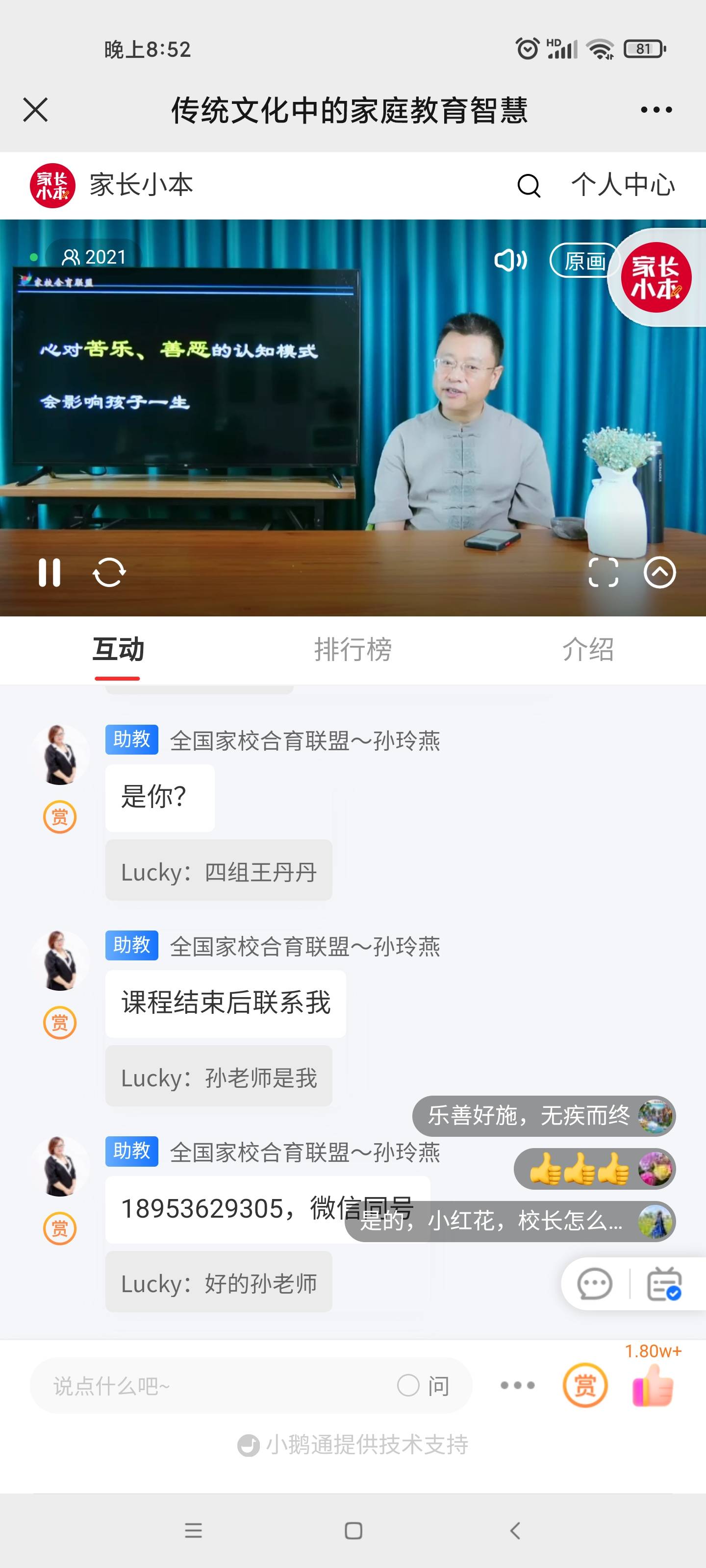Enter fullscreen video mode
The height and width of the screenshot is (1568, 706).
[604, 572]
